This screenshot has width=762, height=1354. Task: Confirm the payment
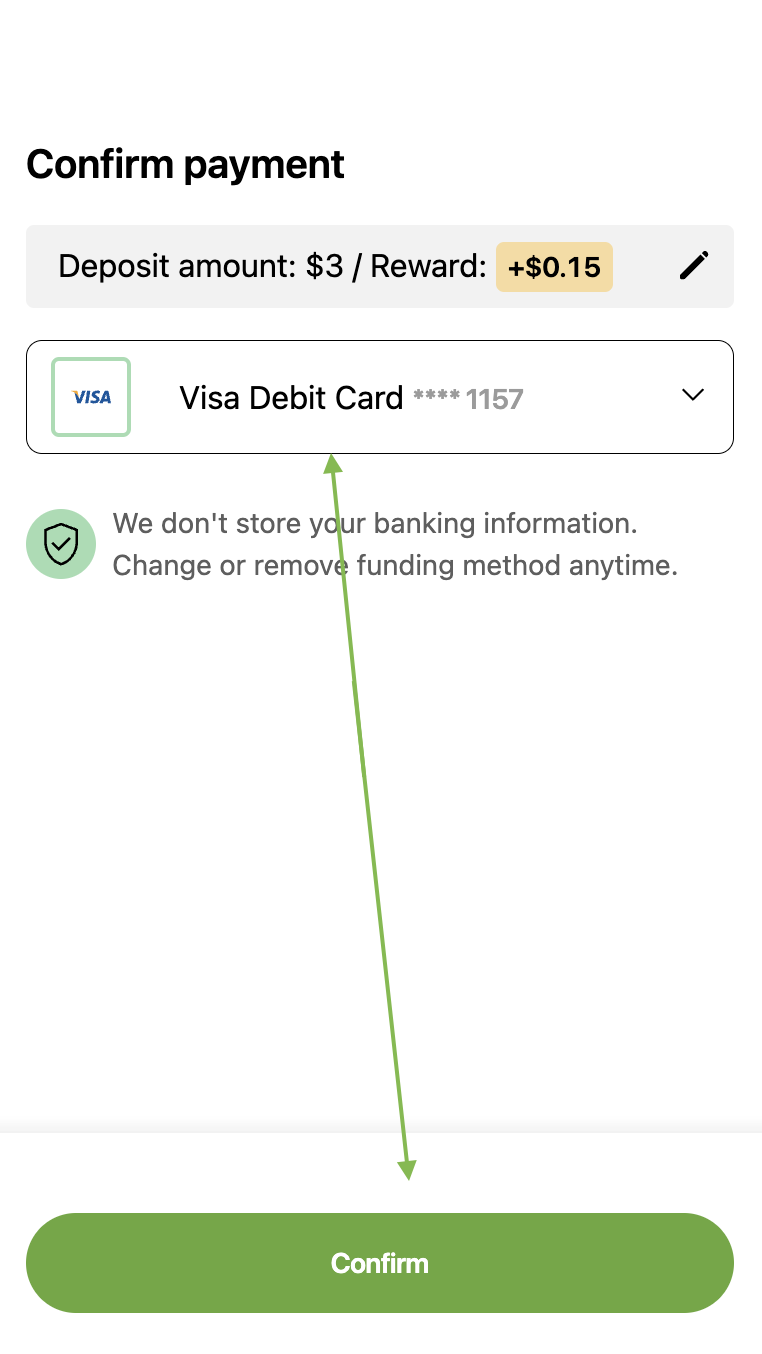coord(380,1263)
